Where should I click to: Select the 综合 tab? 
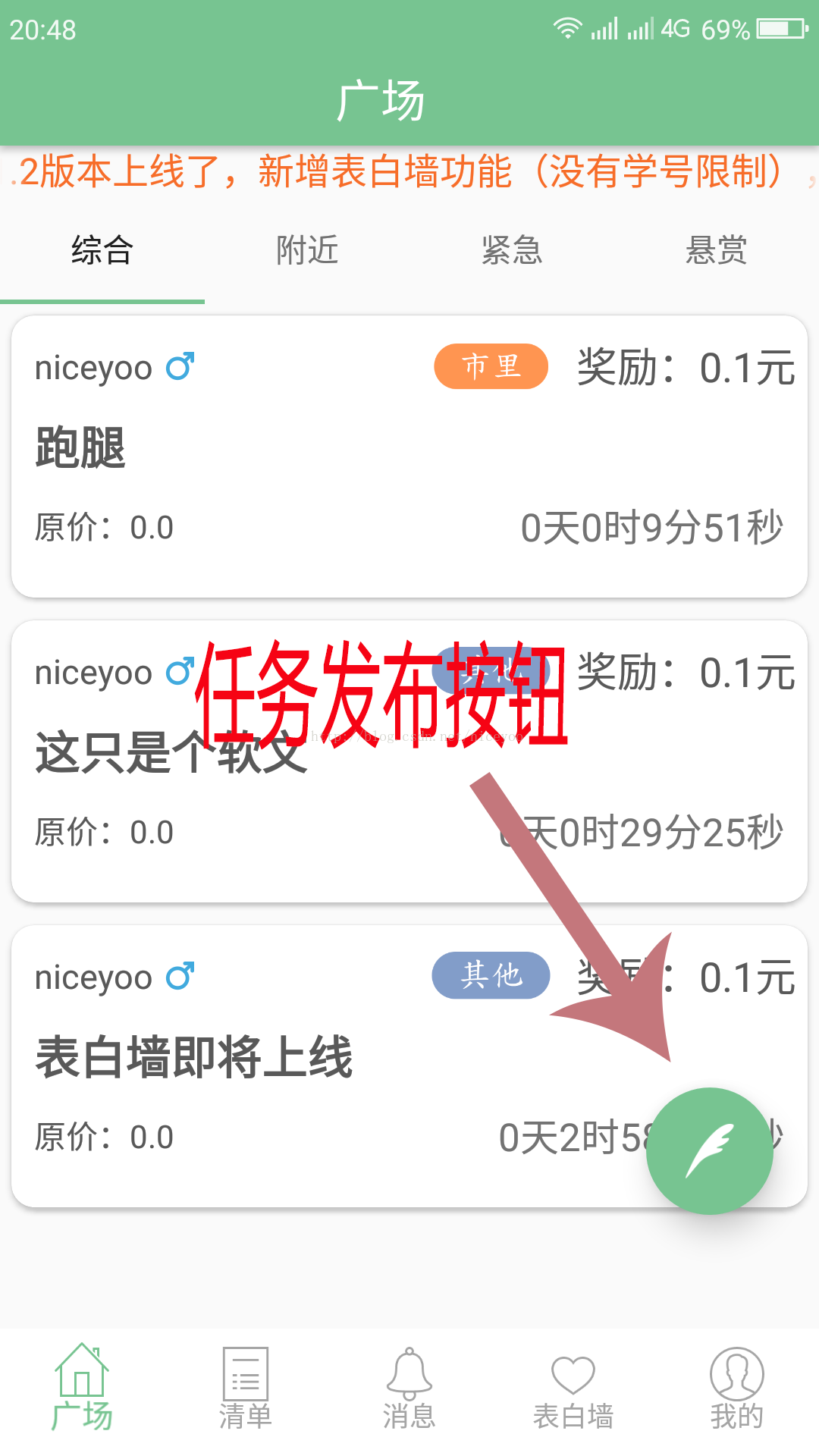102,250
